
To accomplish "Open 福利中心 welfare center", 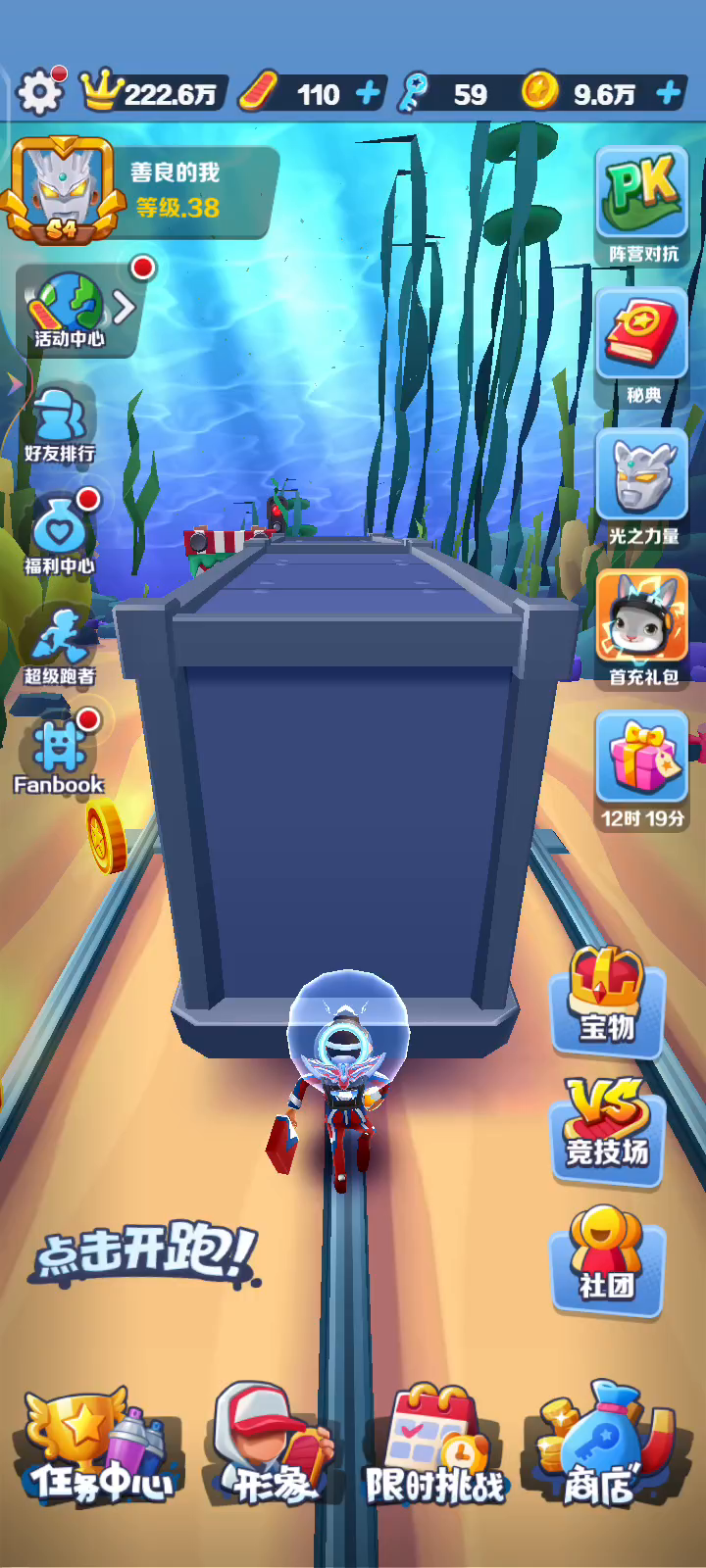I will [60, 536].
